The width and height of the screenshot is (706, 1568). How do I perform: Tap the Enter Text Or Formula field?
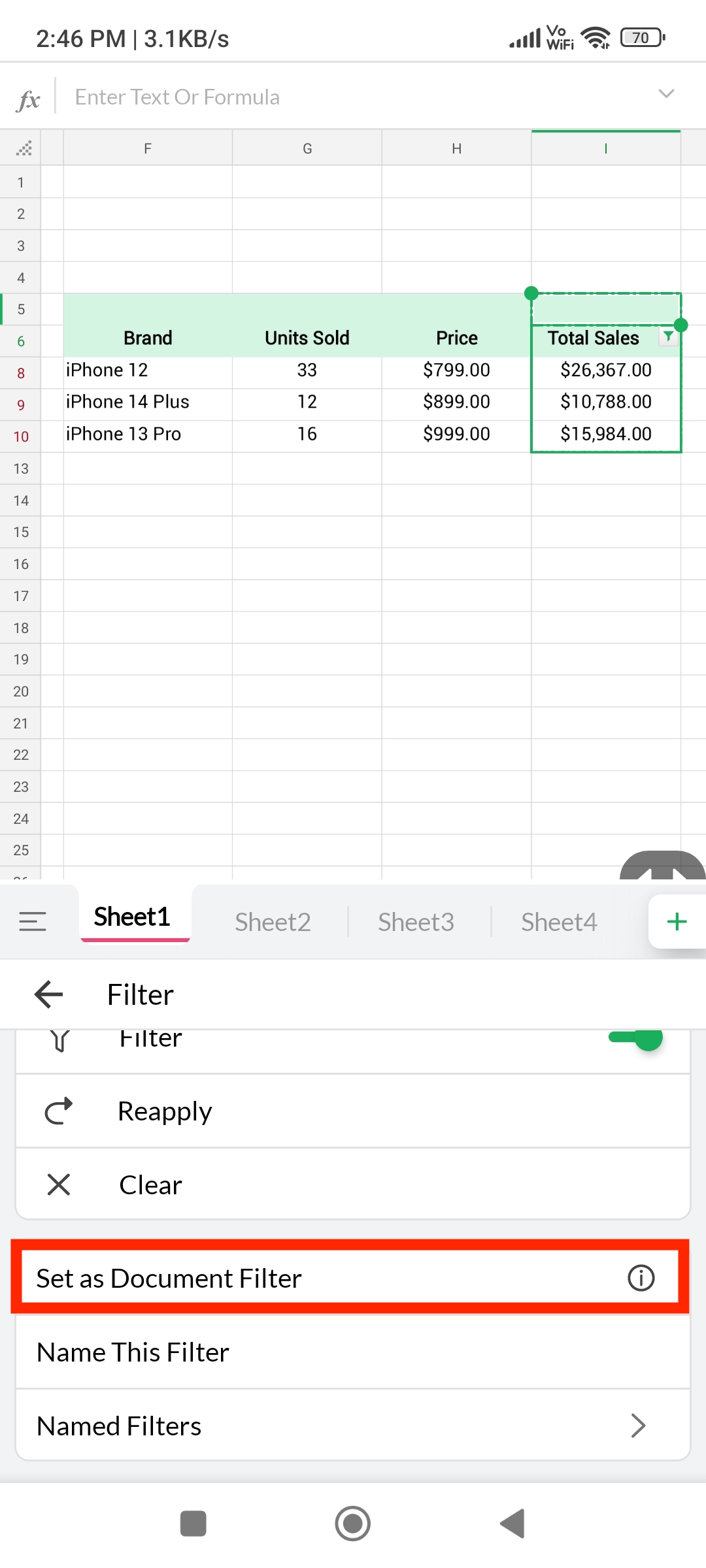353,97
